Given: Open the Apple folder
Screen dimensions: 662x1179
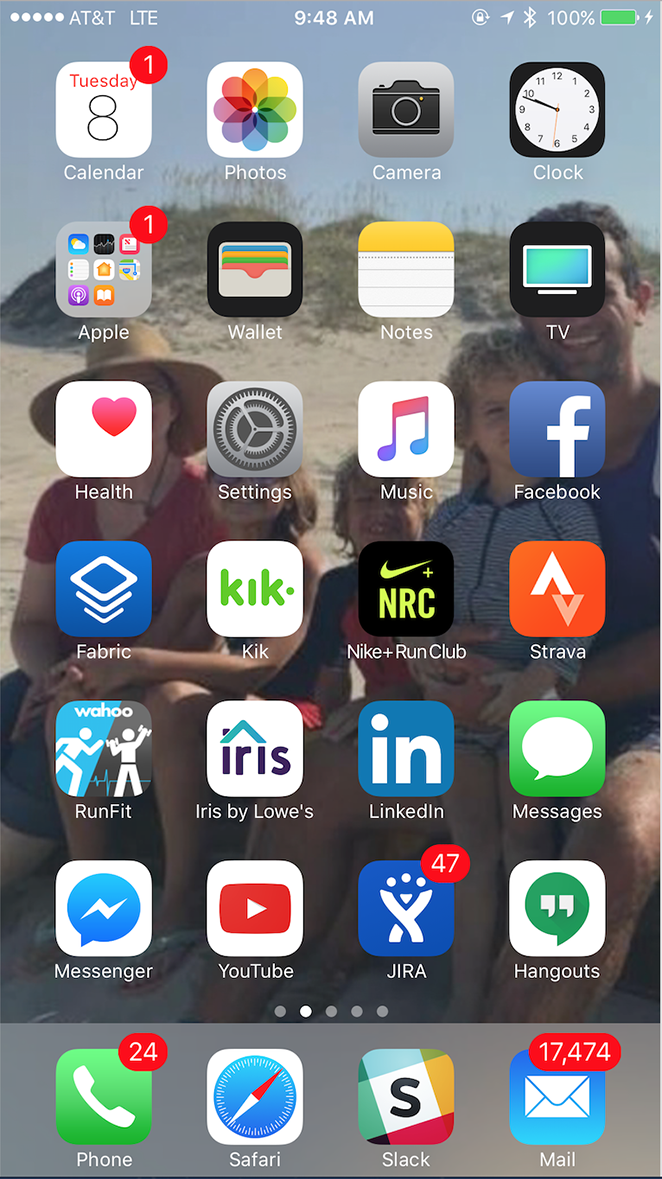Looking at the screenshot, I should (104, 269).
